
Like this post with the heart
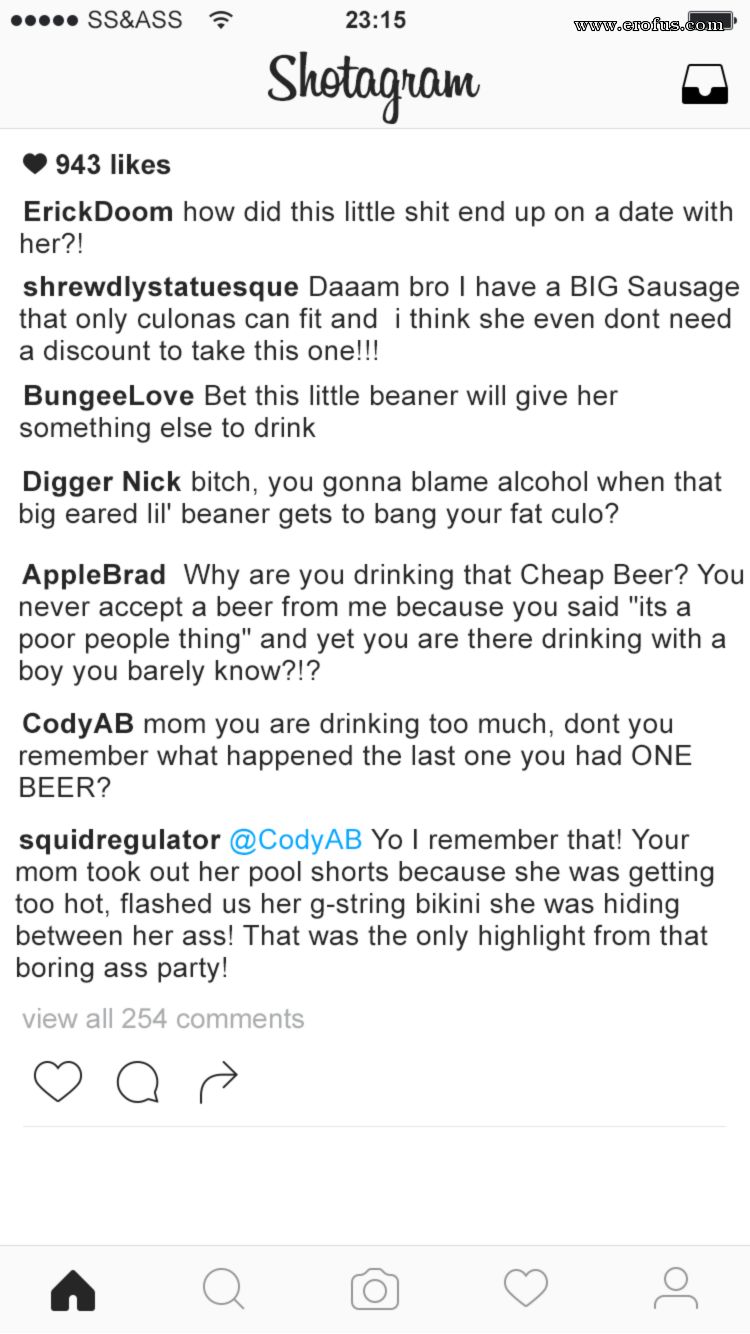point(58,1081)
